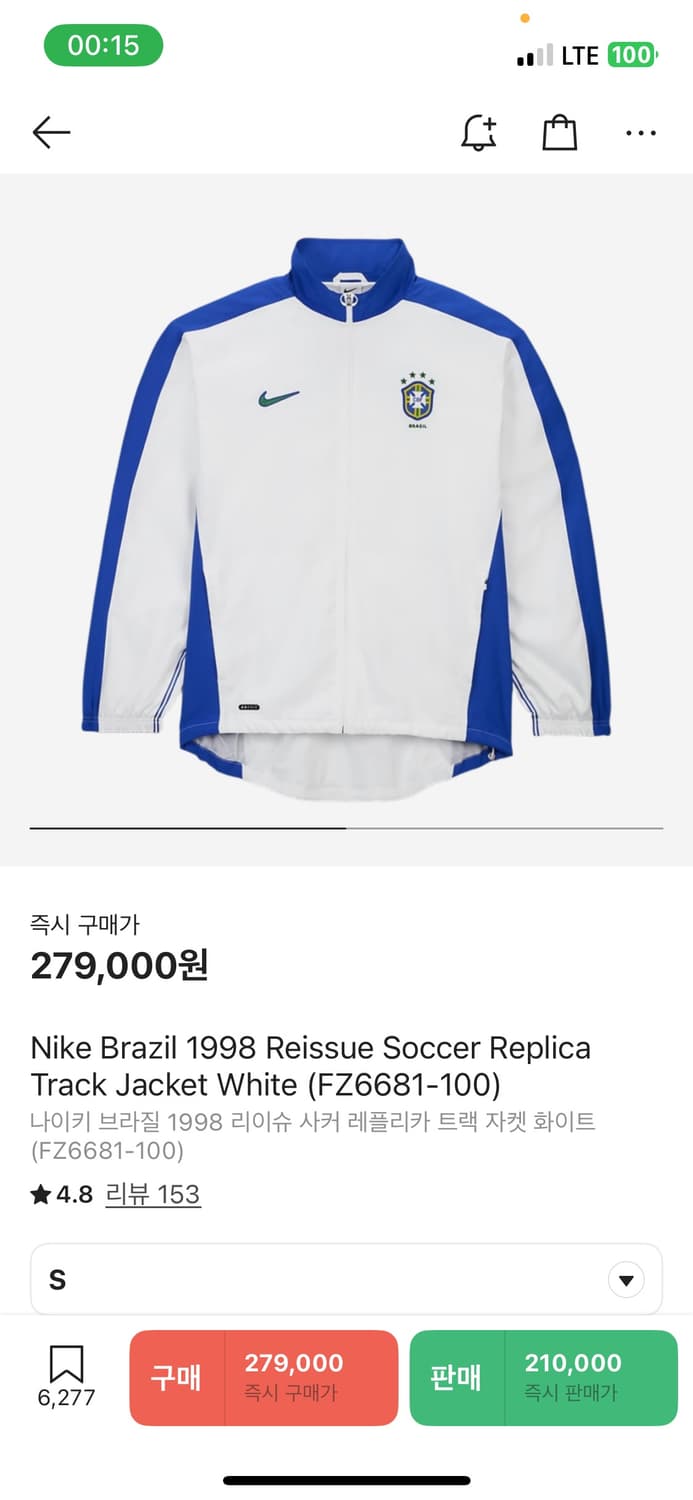
Task: Tap the red 구매 279,000 buy button
Action: click(x=264, y=1377)
